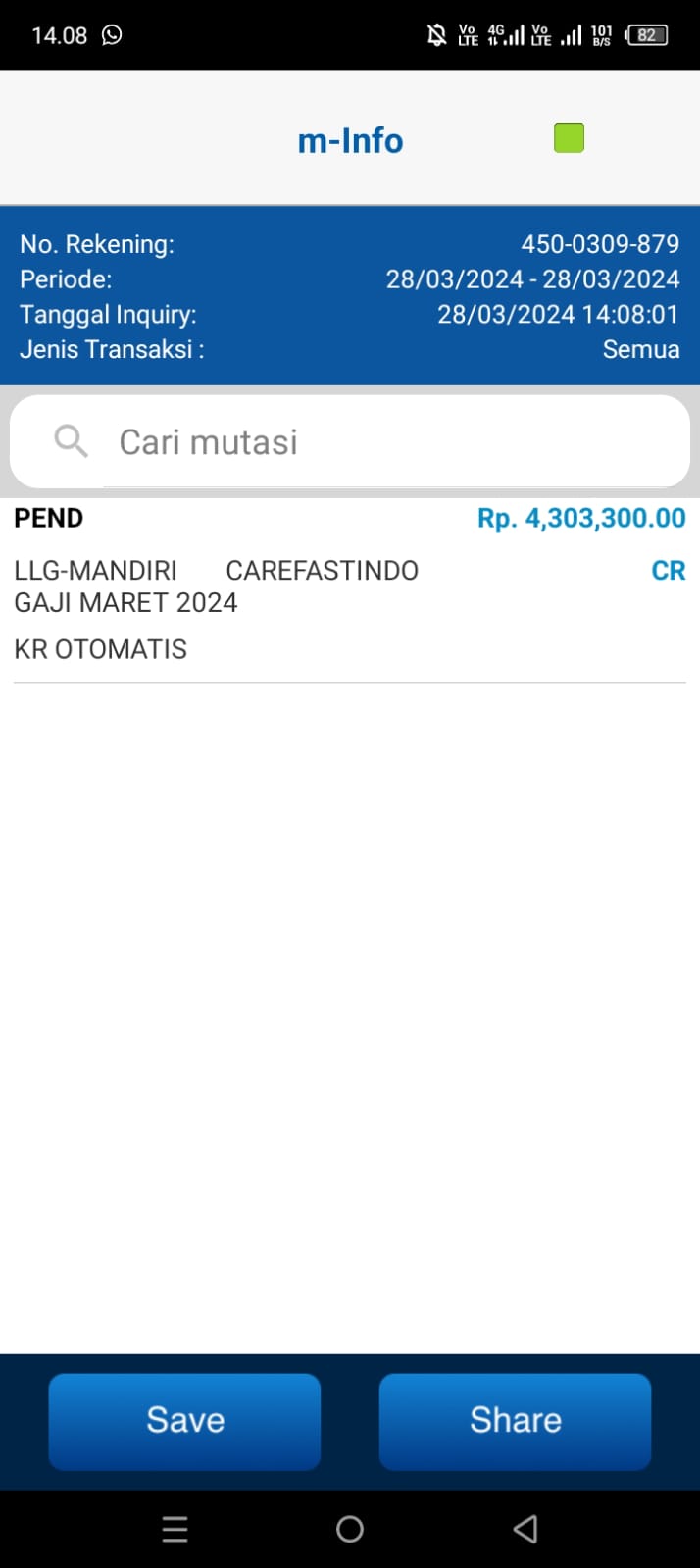
Task: Tap the Cari mutasi search field
Action: point(350,441)
